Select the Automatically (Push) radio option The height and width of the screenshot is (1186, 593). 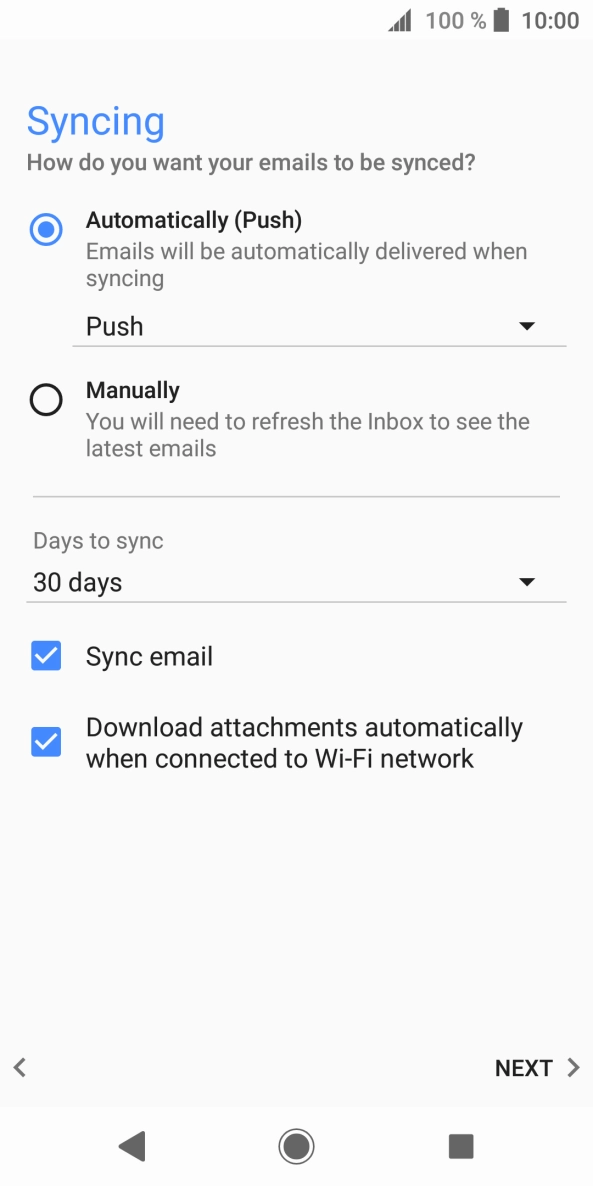[46, 229]
